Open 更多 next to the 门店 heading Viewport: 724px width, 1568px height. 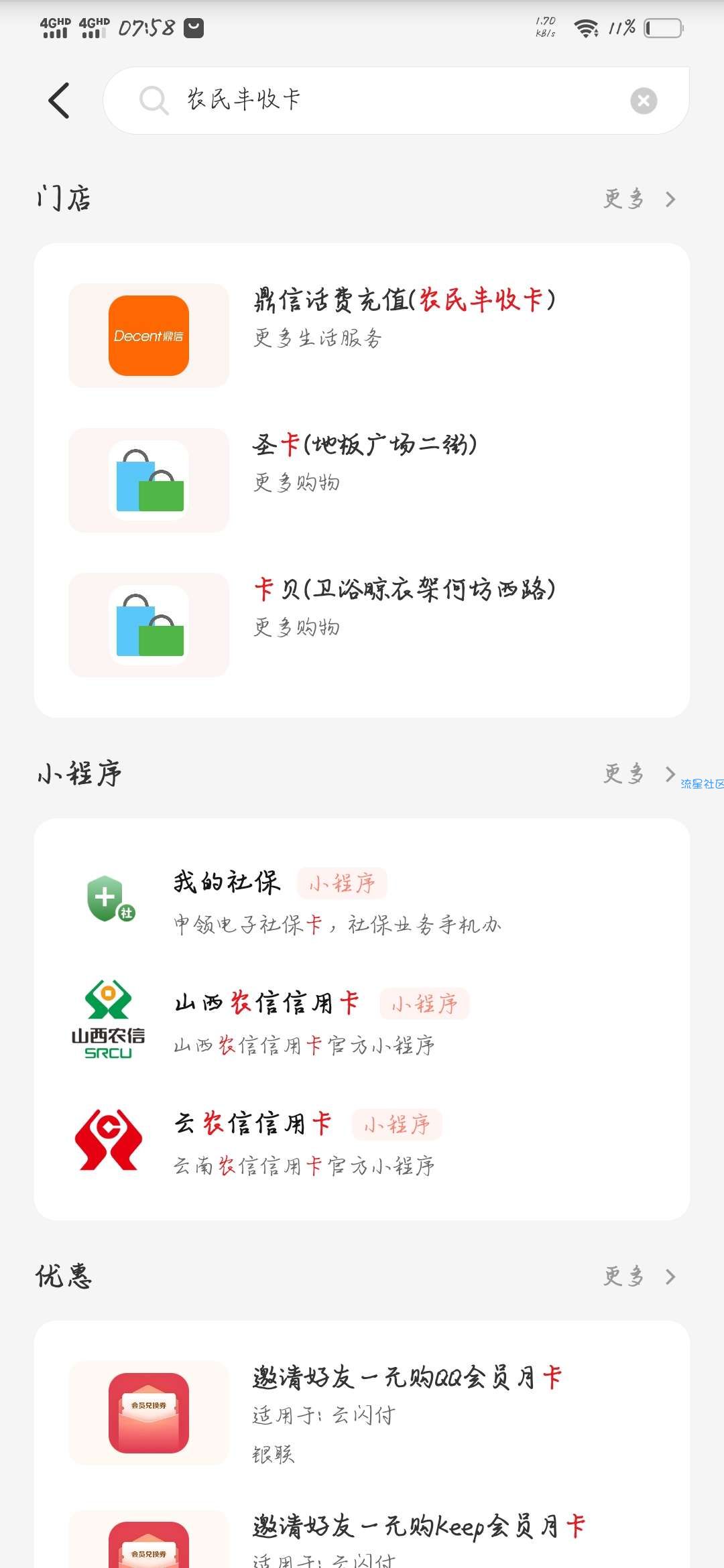[640, 199]
